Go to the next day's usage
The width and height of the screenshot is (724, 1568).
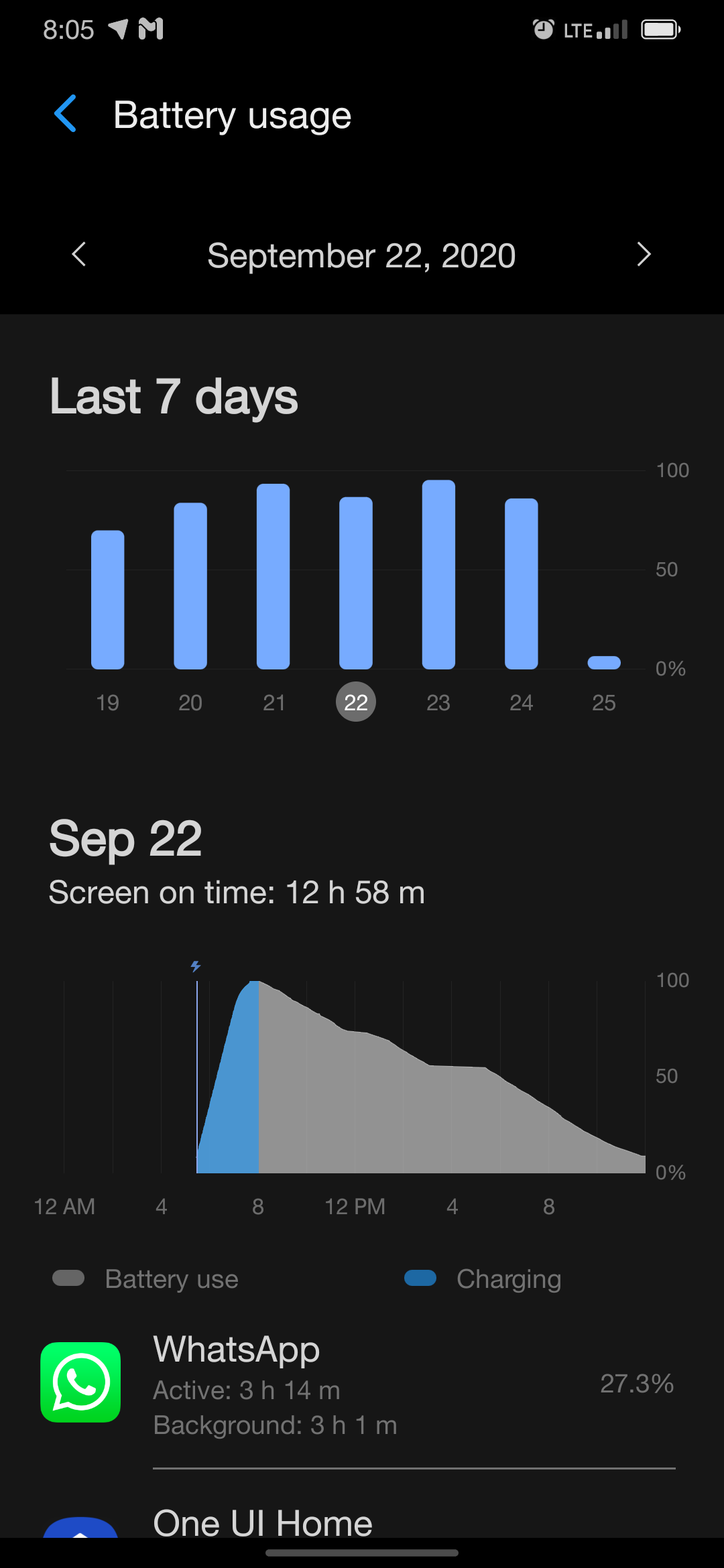(x=644, y=254)
